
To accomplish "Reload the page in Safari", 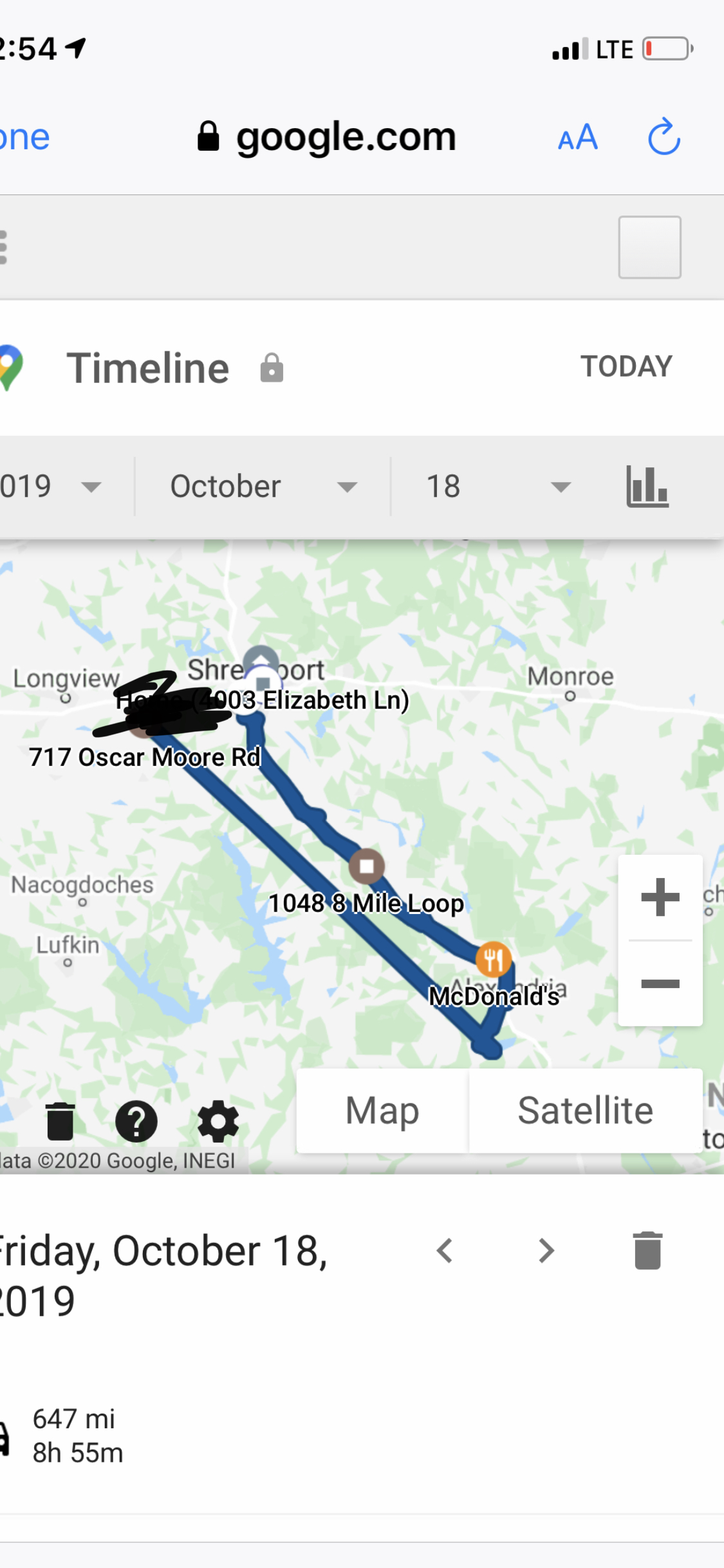I will tap(664, 137).
